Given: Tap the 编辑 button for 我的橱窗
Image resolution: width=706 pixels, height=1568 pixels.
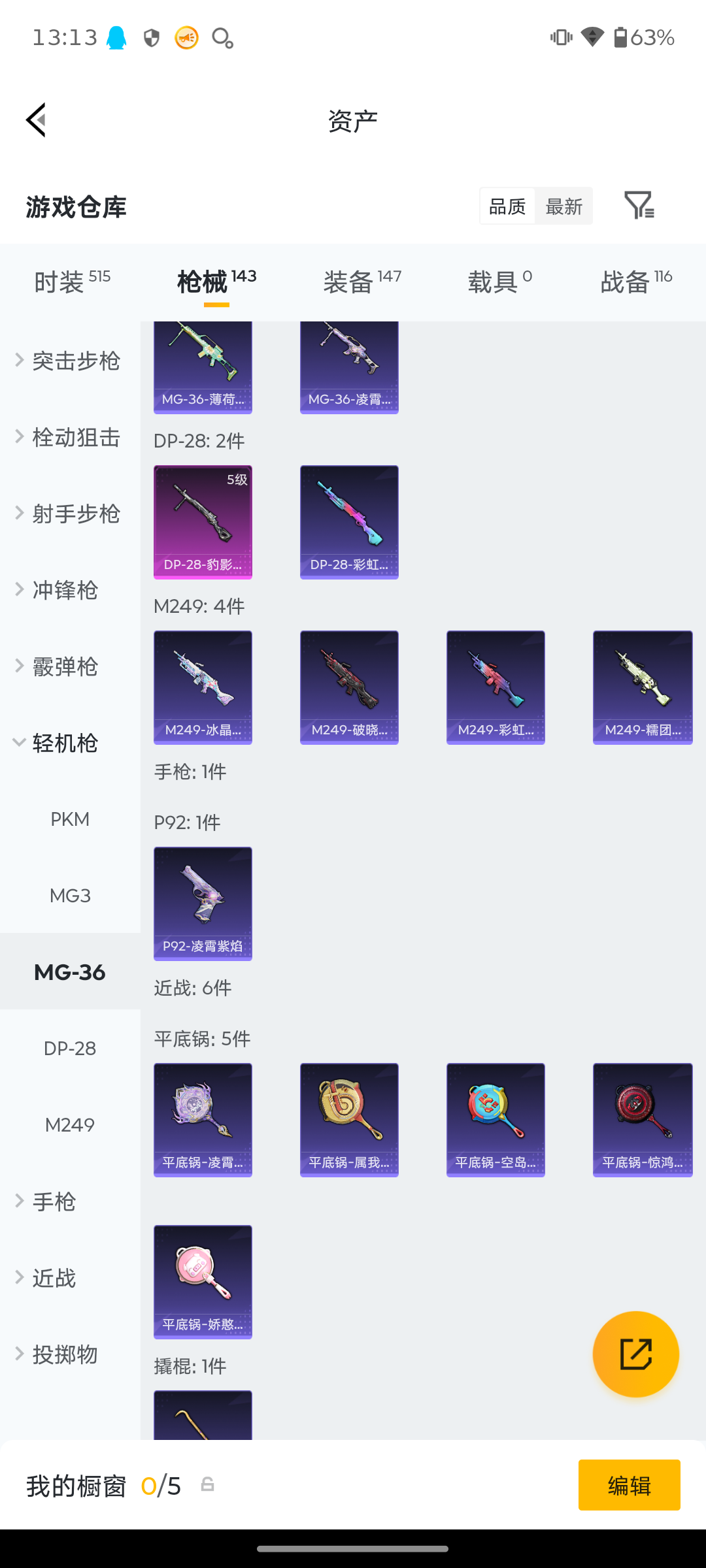Looking at the screenshot, I should (630, 1484).
